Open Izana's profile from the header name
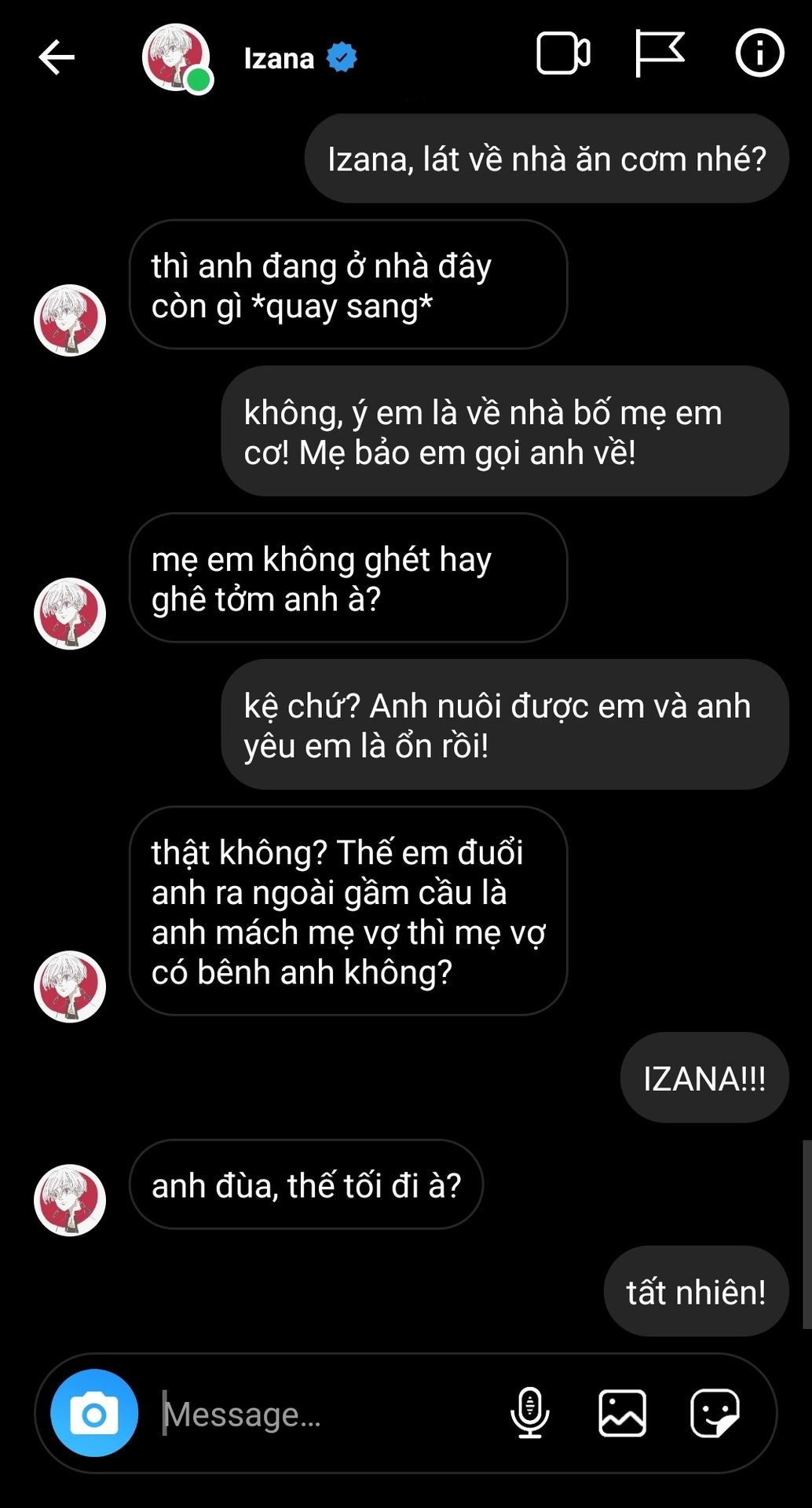The height and width of the screenshot is (1508, 812). [279, 59]
